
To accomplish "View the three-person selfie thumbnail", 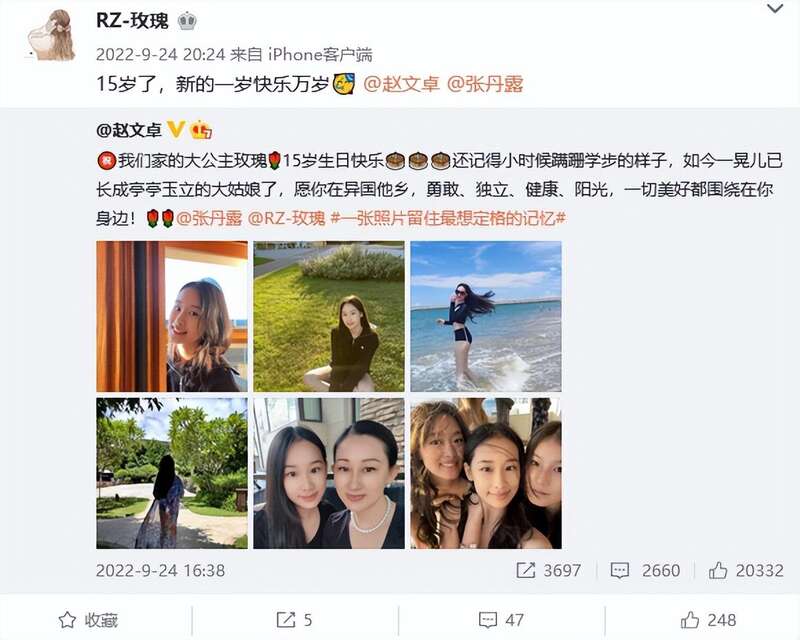I will pyautogui.click(x=486, y=473).
